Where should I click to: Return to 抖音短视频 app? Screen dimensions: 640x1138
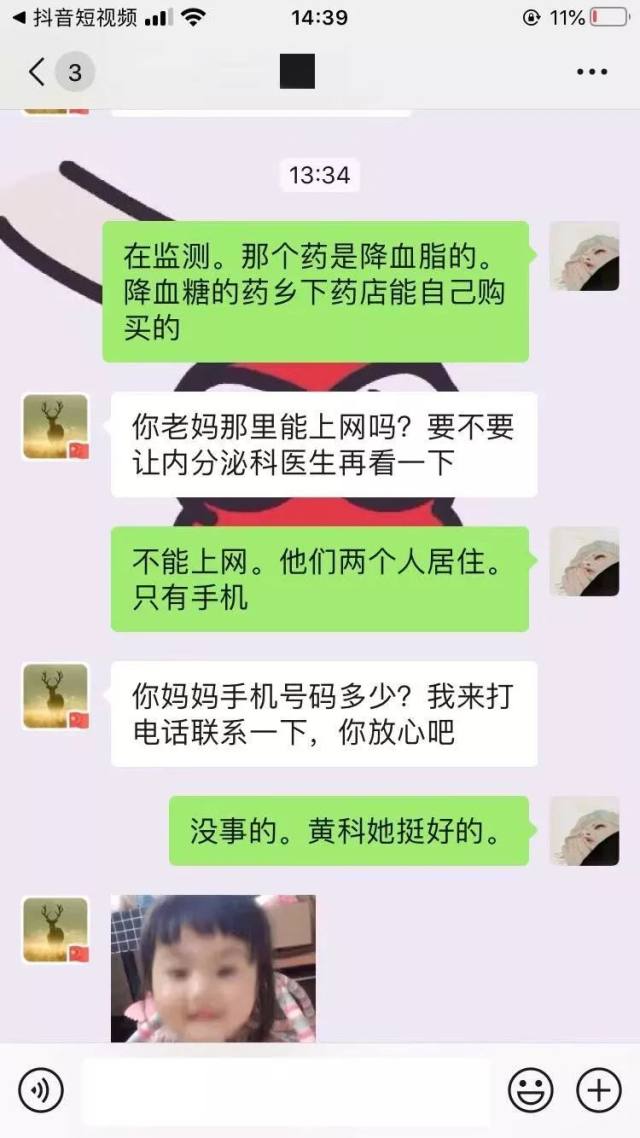click(75, 18)
